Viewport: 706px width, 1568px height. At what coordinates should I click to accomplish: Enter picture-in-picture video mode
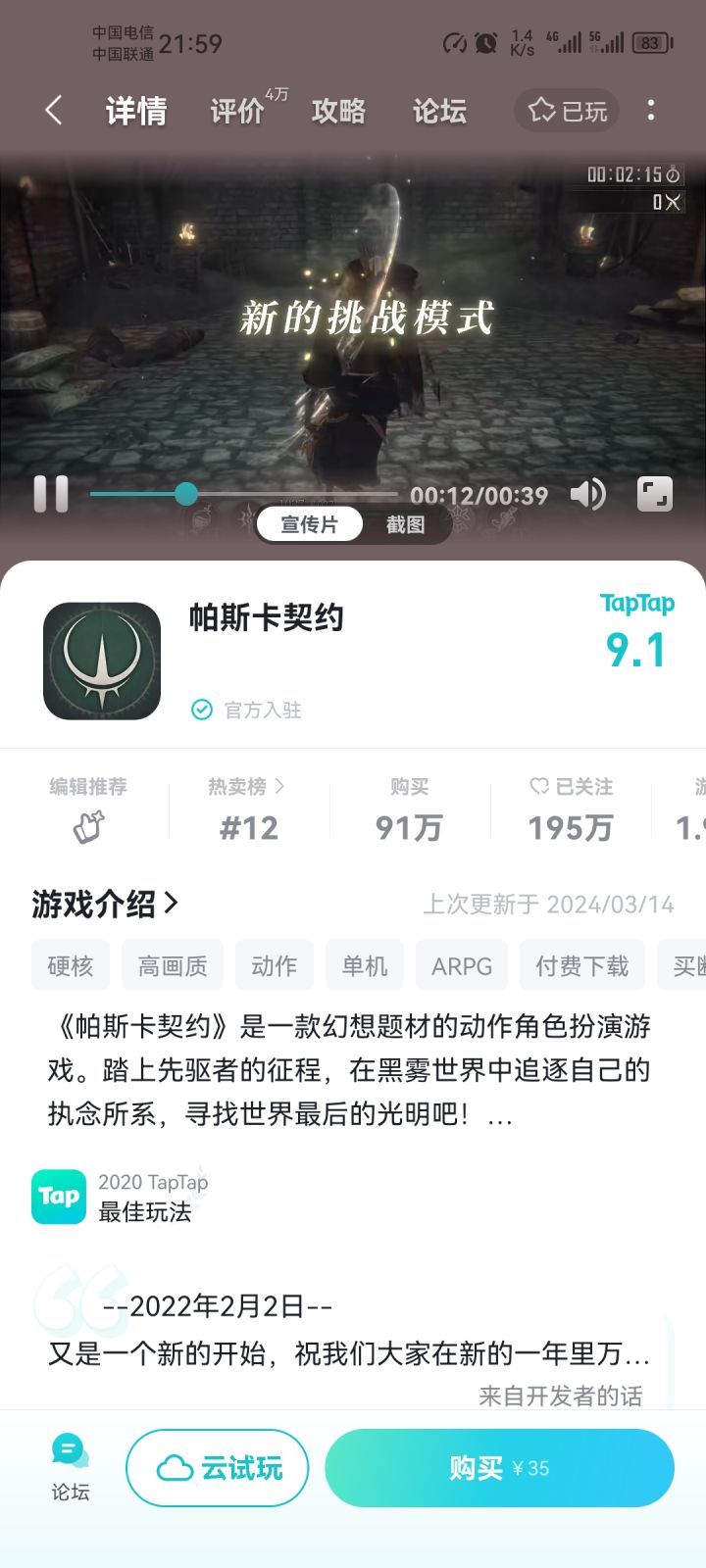tap(655, 495)
